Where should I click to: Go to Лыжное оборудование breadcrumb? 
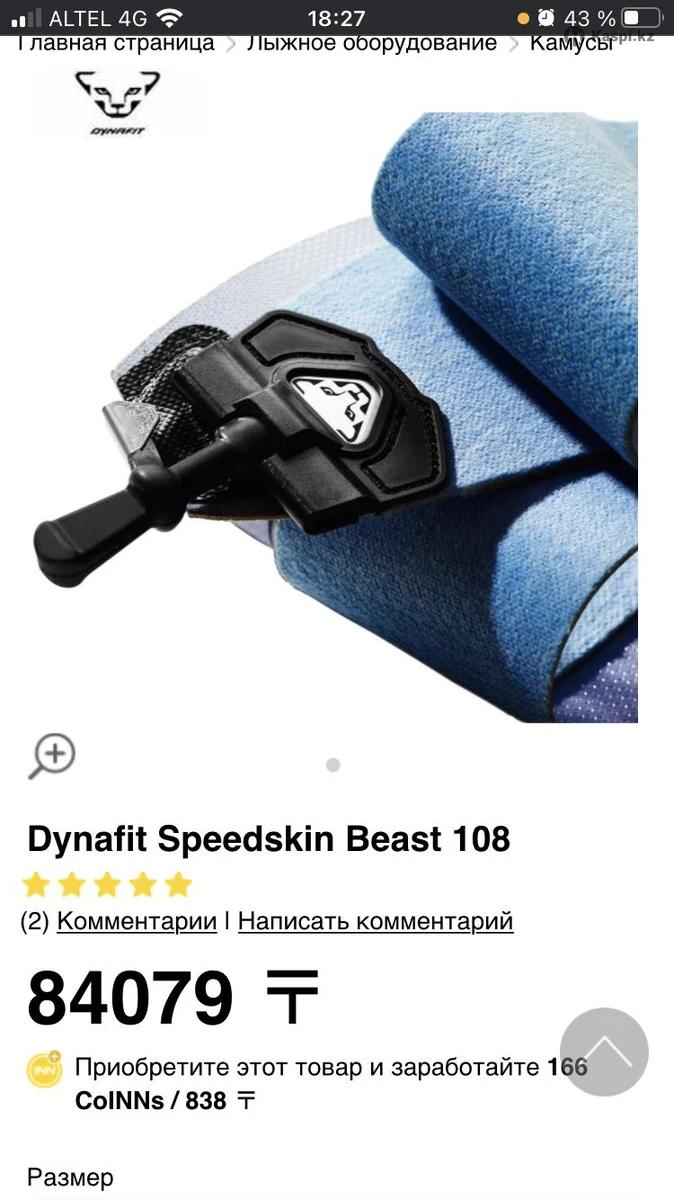(371, 44)
